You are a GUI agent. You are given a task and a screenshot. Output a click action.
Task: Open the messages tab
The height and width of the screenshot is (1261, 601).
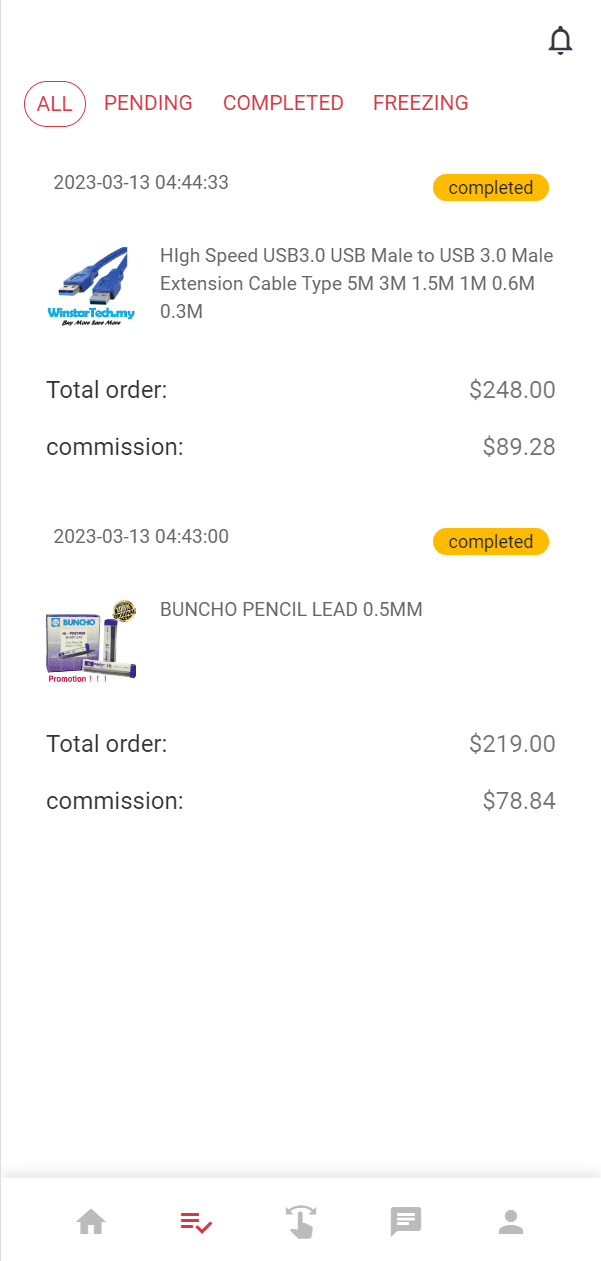point(406,1221)
